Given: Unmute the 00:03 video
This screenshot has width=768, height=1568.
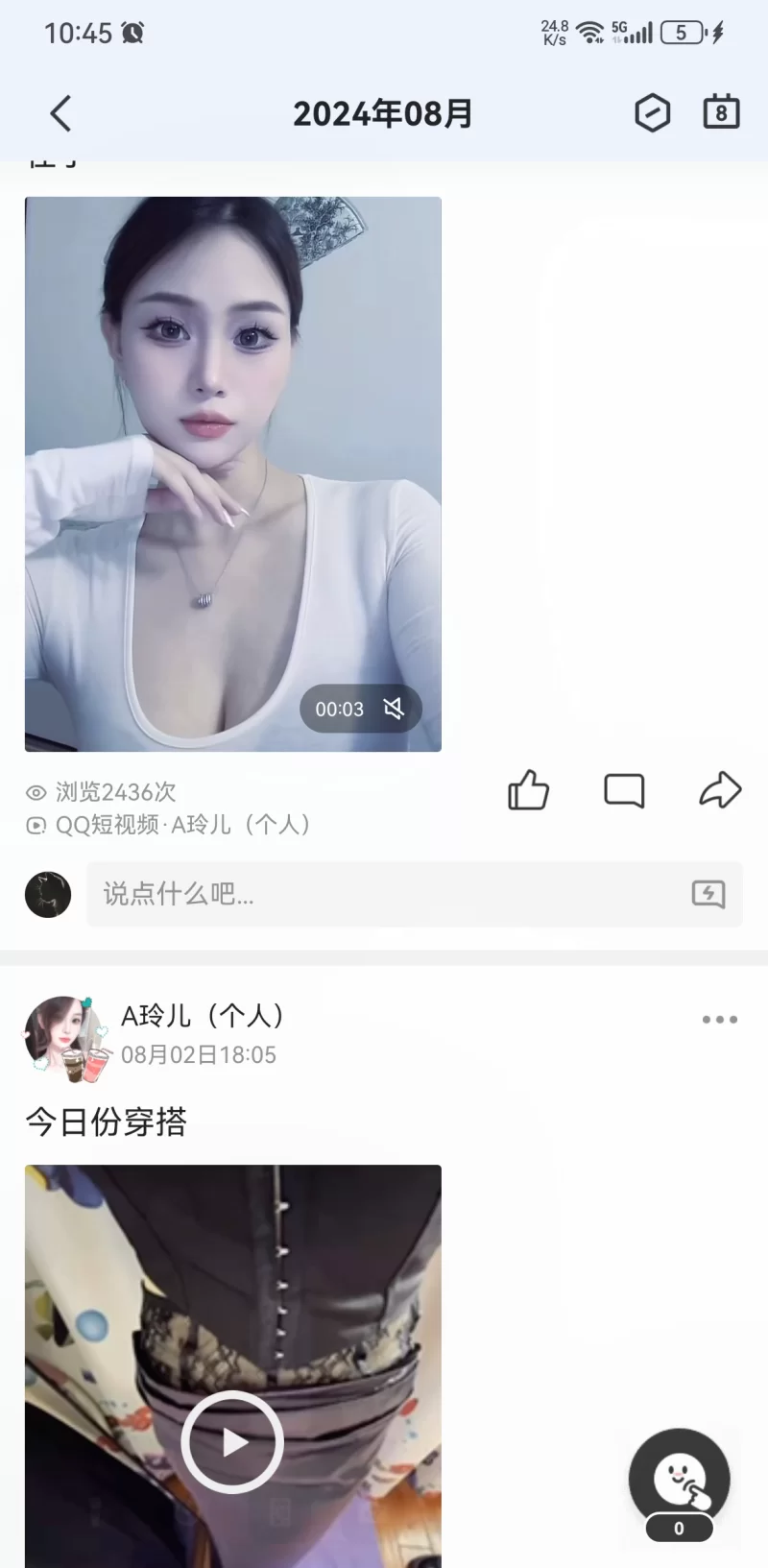Looking at the screenshot, I should coord(394,709).
